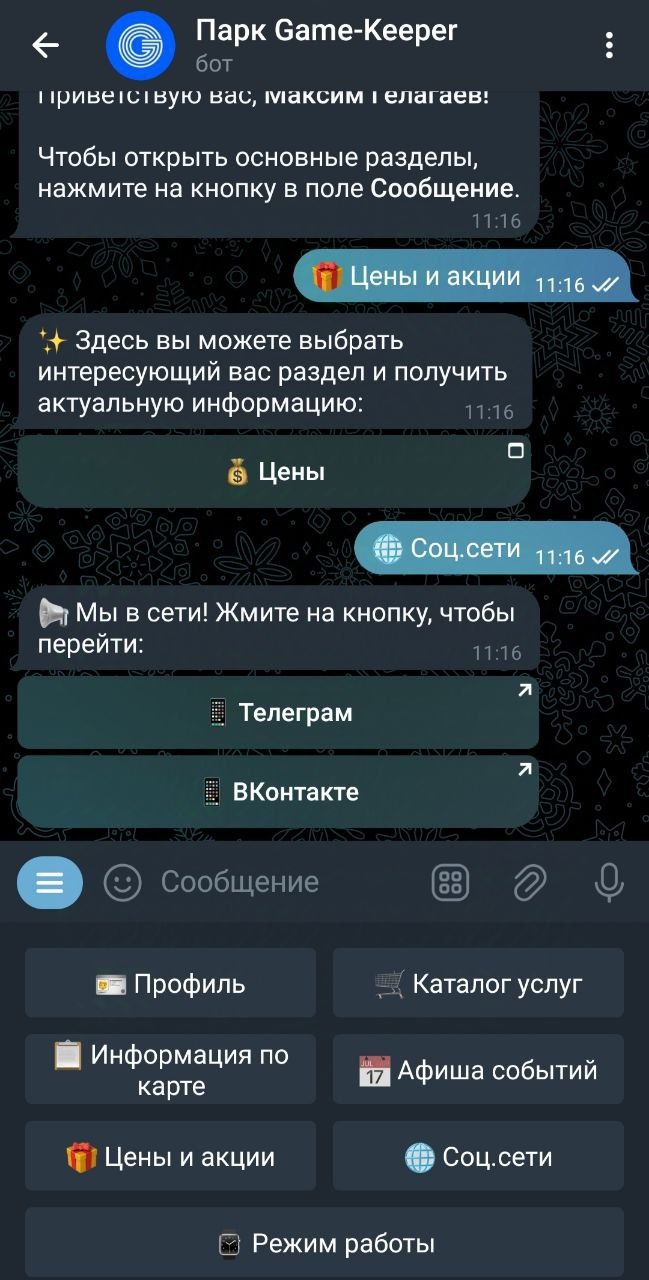Screen dimensions: 649x1280
Task: Open the Телеграм link button
Action: pos(278,712)
